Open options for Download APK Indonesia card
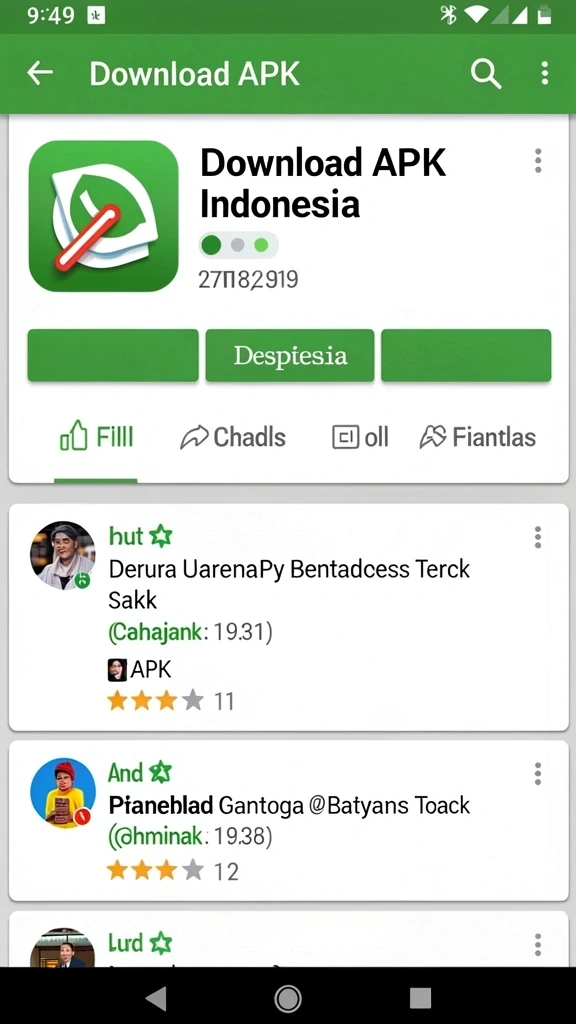The image size is (576, 1024). pyautogui.click(x=538, y=161)
